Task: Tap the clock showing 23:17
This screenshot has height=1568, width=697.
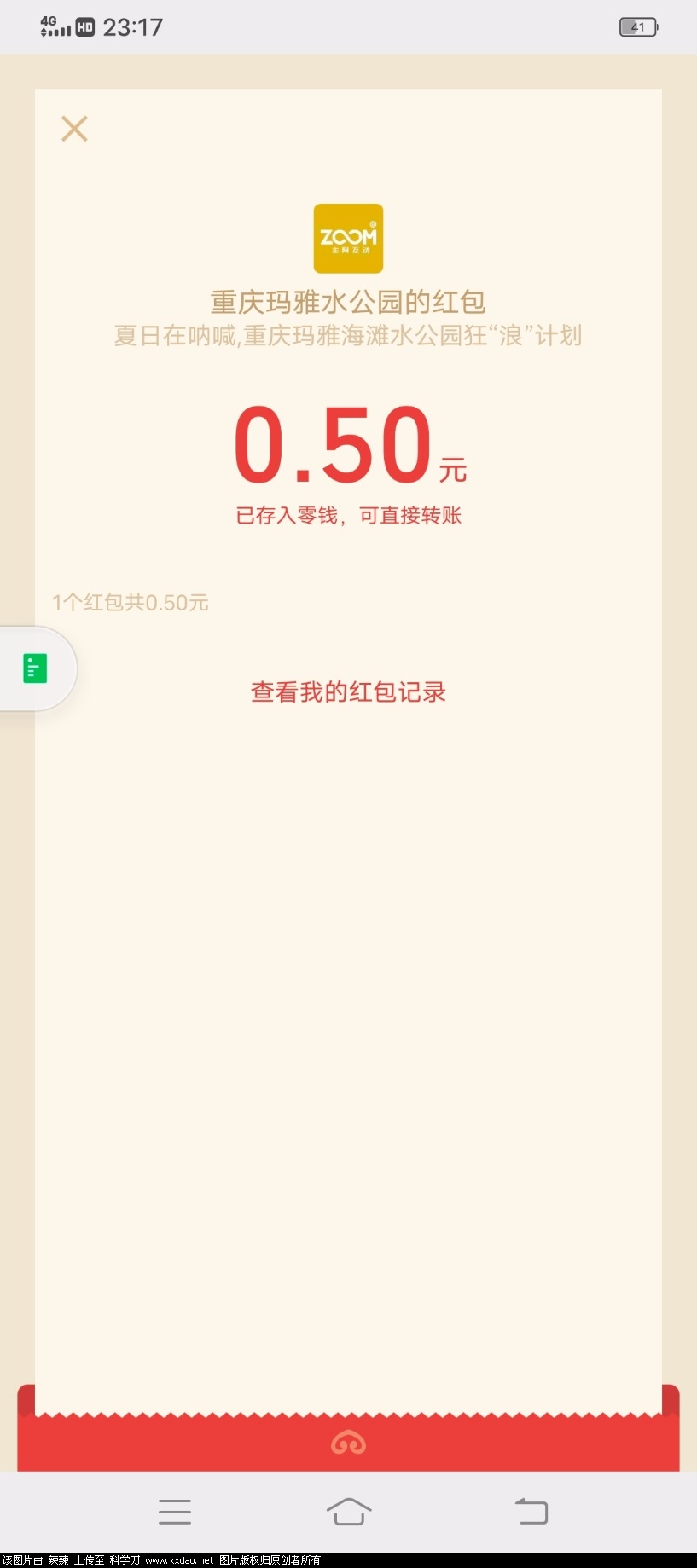Action: (134, 26)
